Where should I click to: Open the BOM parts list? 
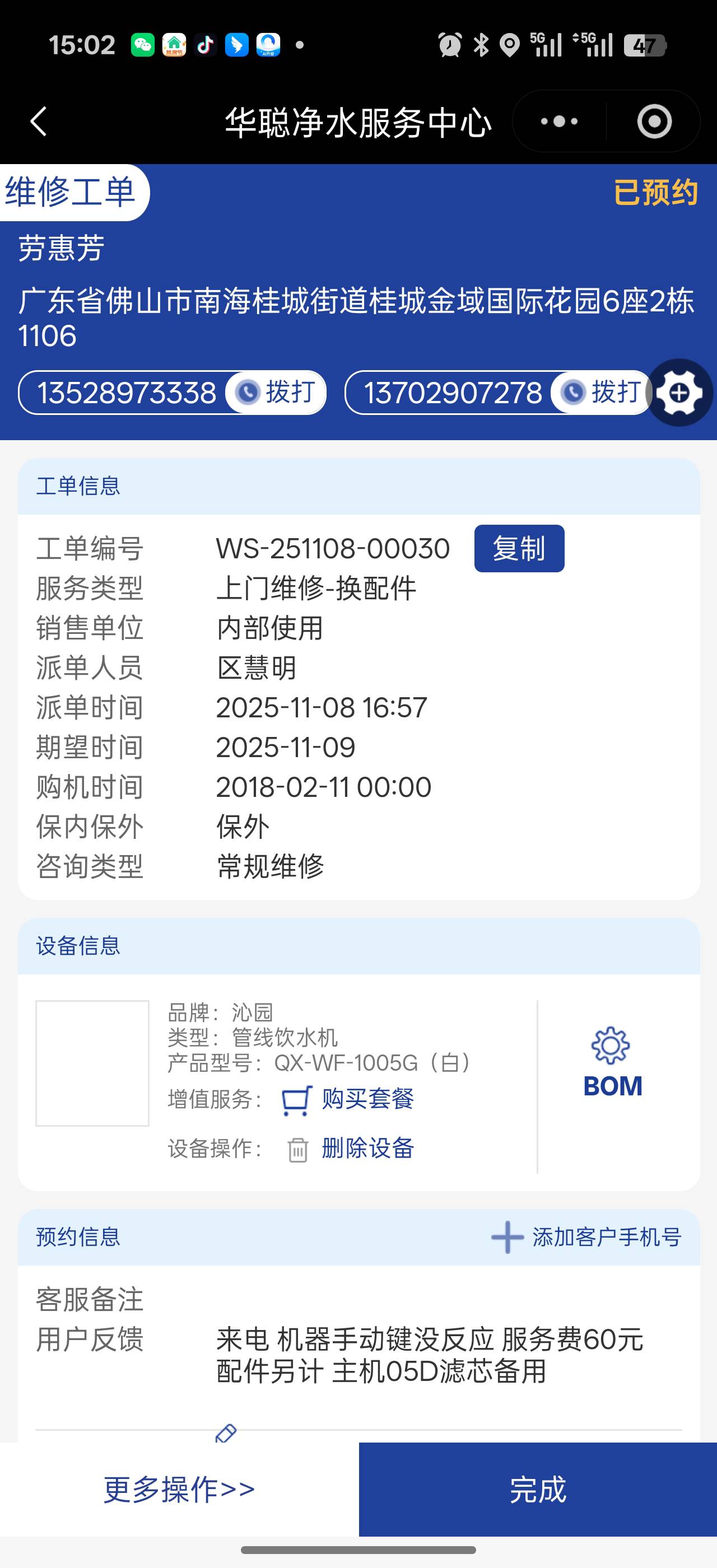pyautogui.click(x=612, y=1063)
